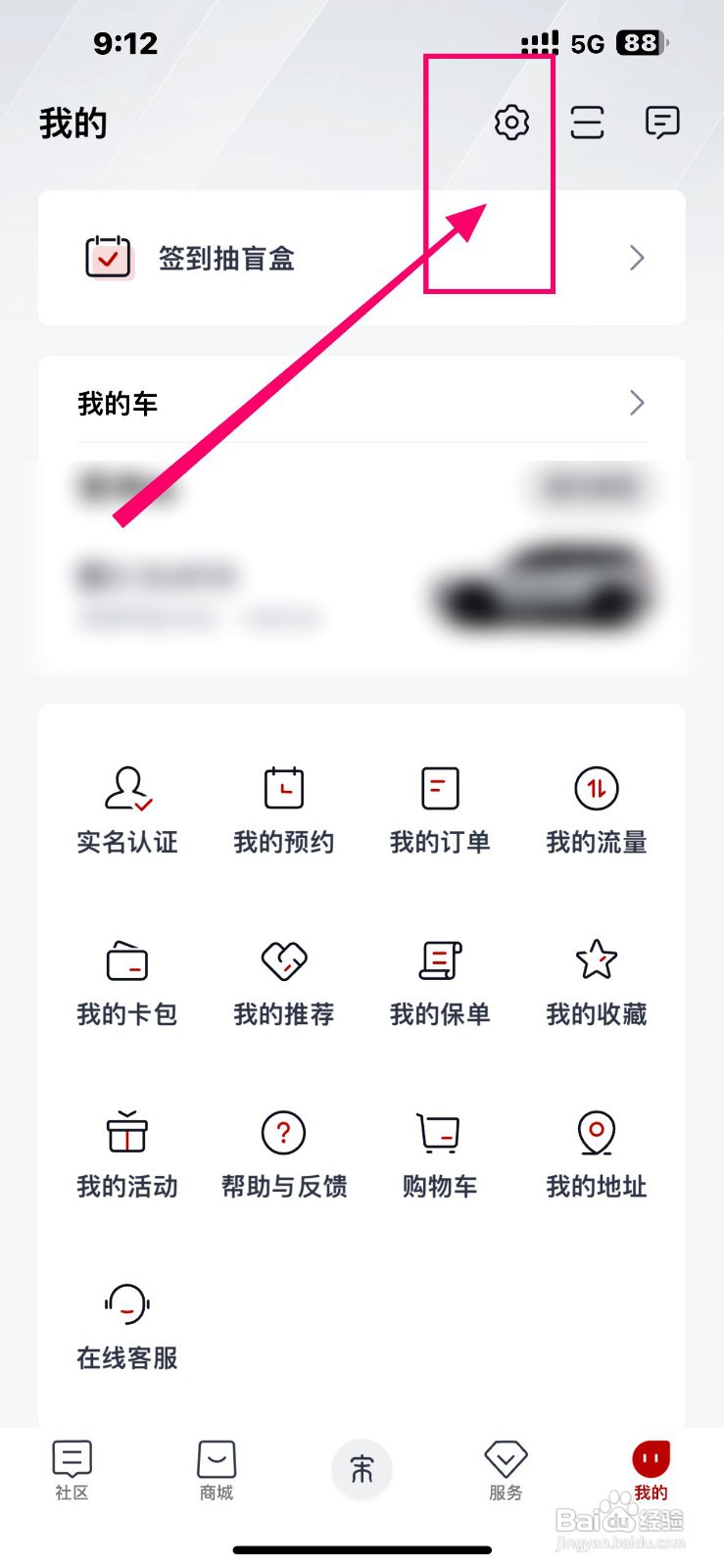Expand the 签到抽盲盒 sign-in section chevron

[636, 258]
